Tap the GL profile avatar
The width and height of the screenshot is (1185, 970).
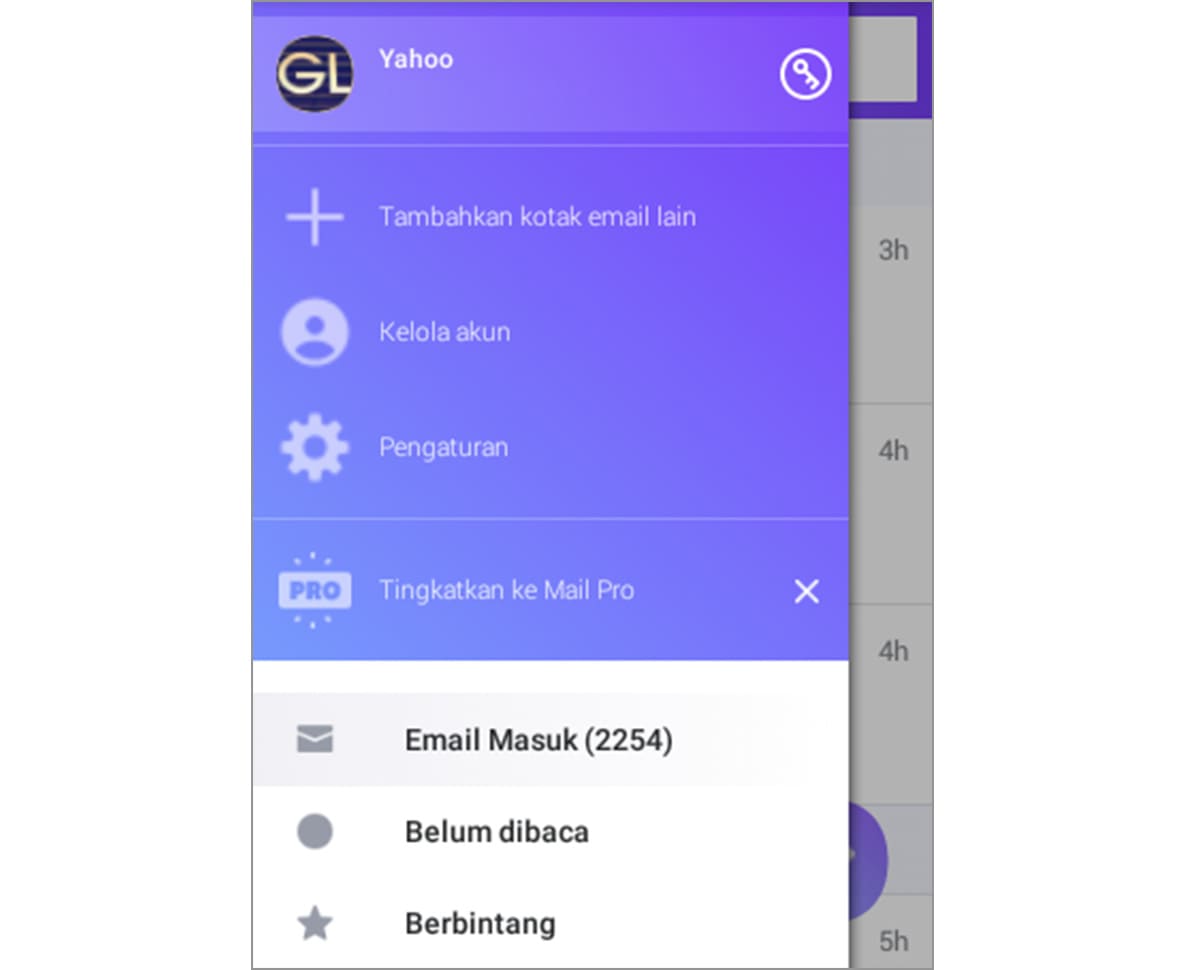click(x=314, y=74)
